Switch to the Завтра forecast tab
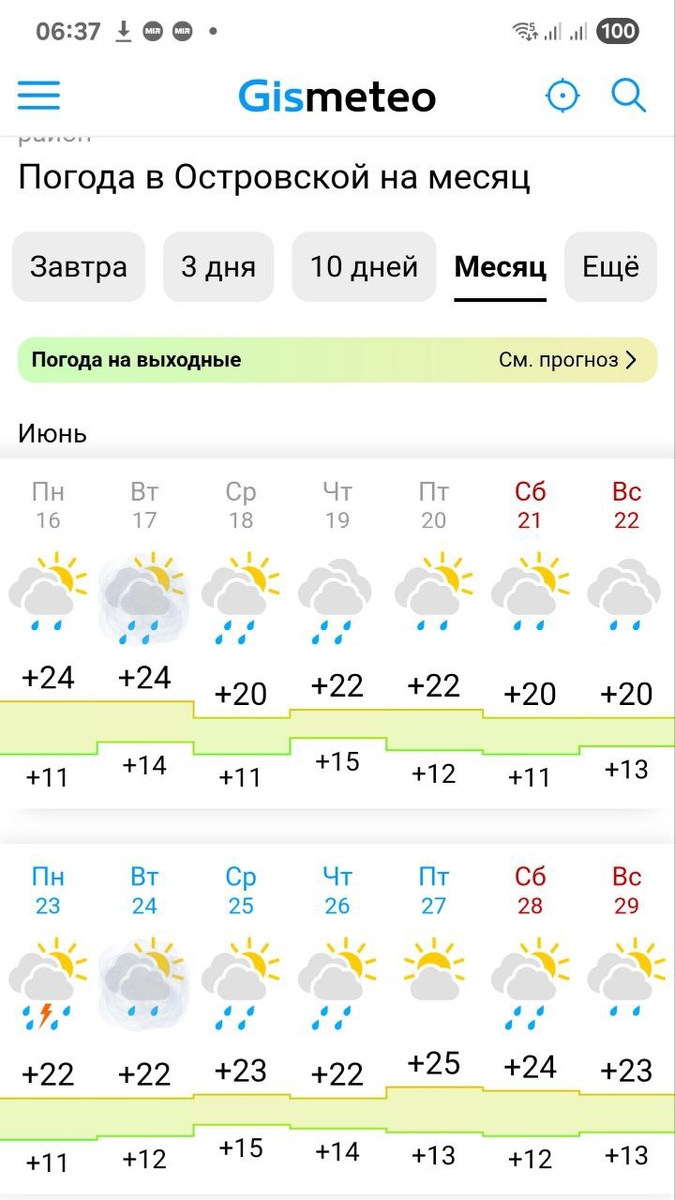Image resolution: width=675 pixels, height=1200 pixels. [x=79, y=267]
